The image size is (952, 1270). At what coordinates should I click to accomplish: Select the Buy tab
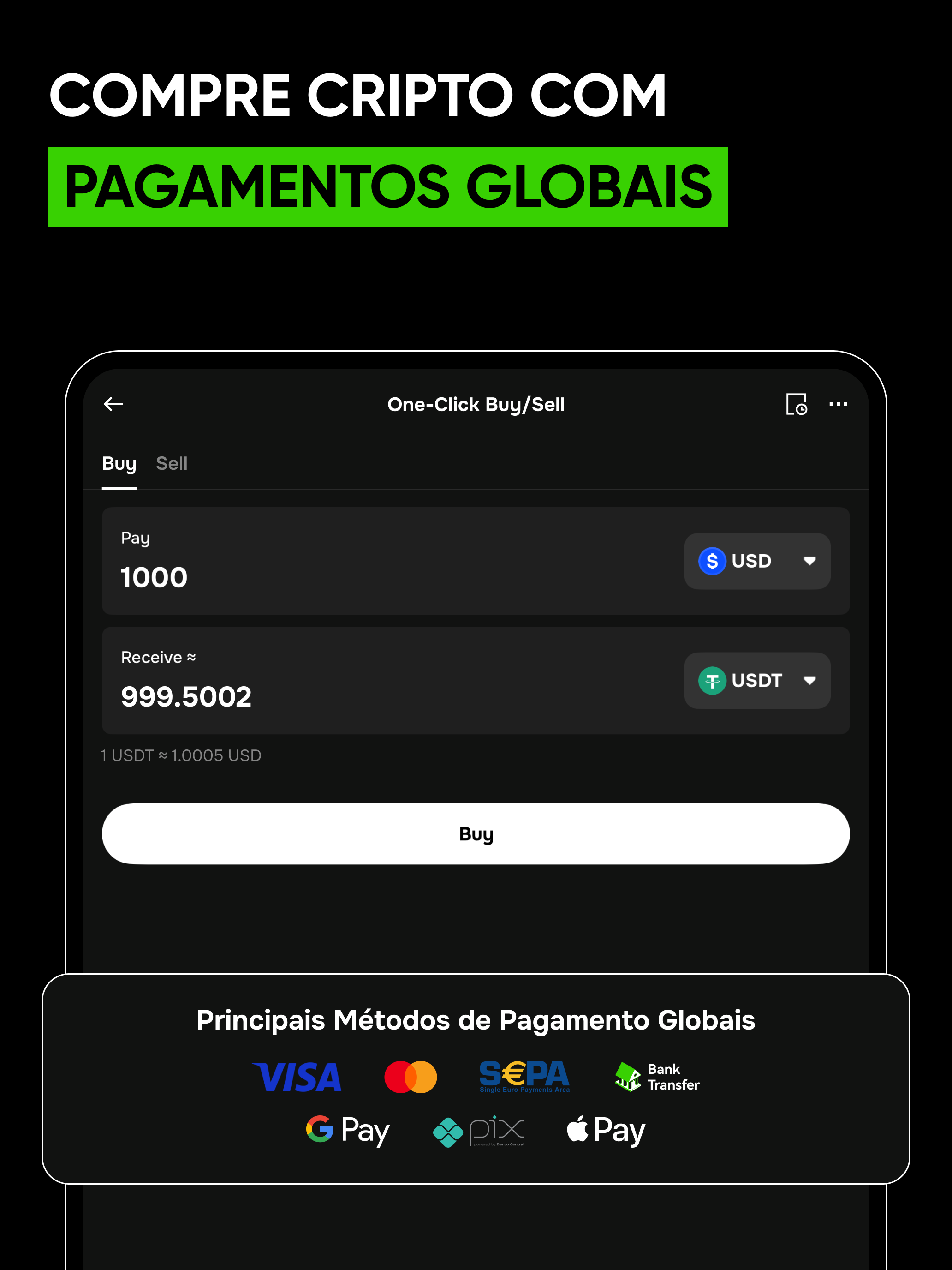[x=119, y=463]
